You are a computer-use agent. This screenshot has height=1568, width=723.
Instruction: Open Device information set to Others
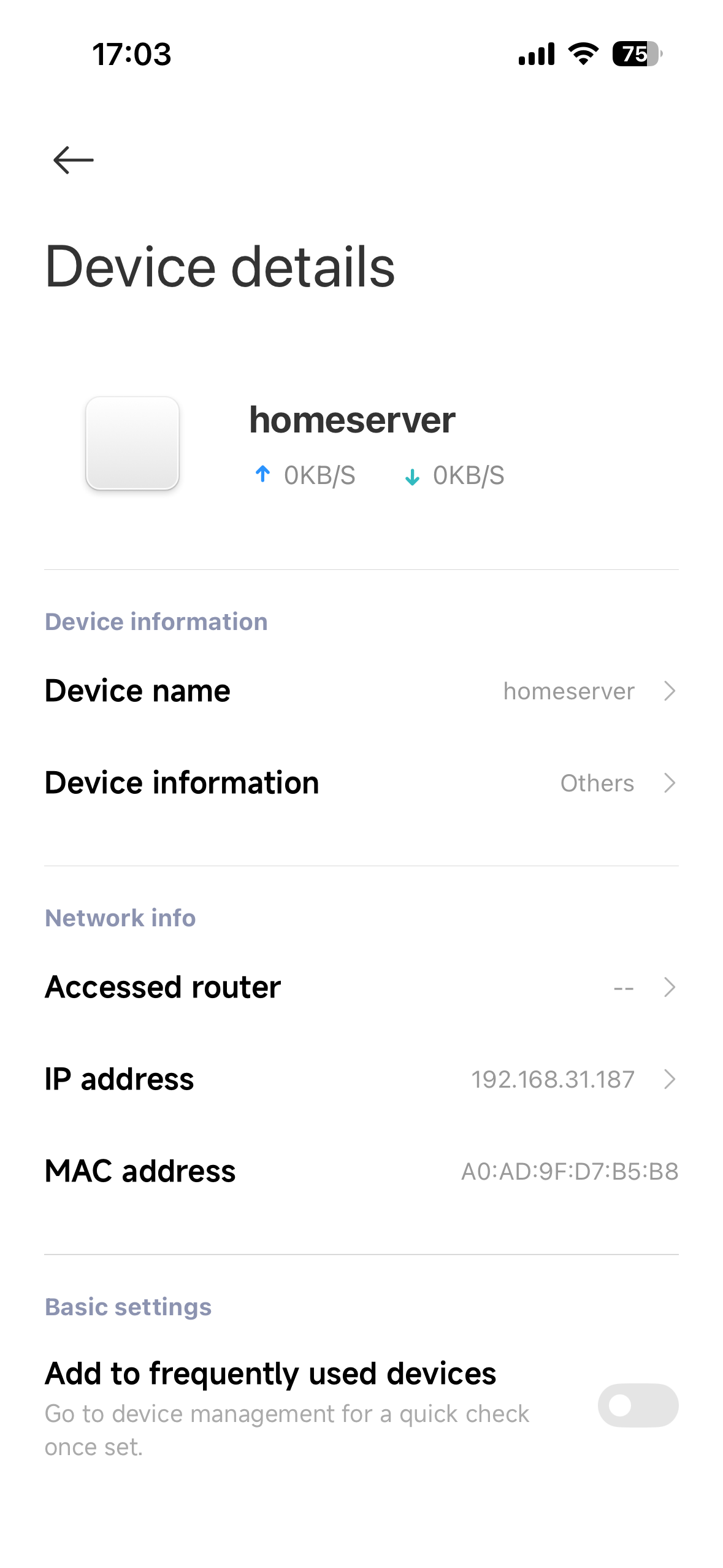click(361, 783)
